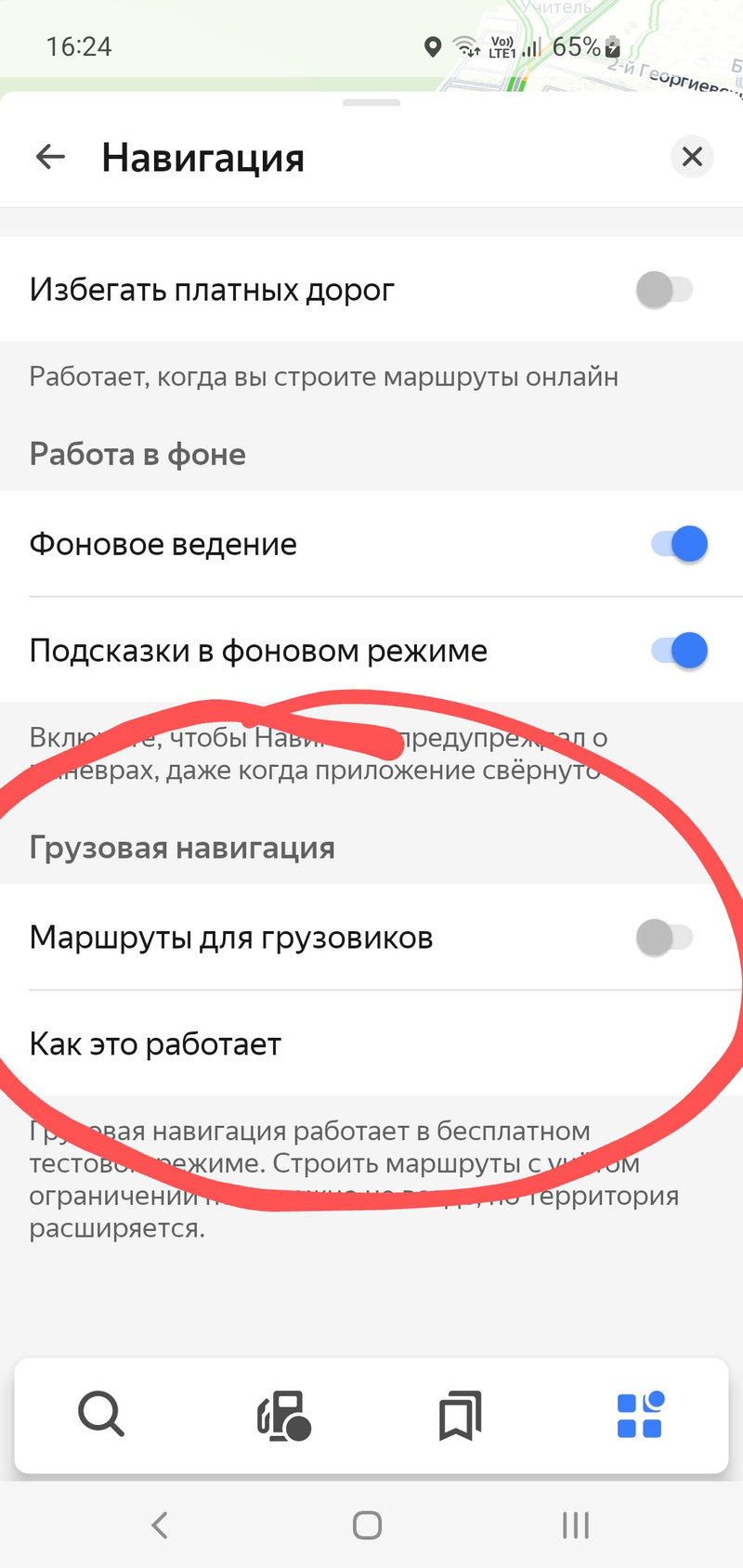Screen dimensions: 743x1568
Task: Open the search tab in the bottom bar
Action: (101, 1415)
